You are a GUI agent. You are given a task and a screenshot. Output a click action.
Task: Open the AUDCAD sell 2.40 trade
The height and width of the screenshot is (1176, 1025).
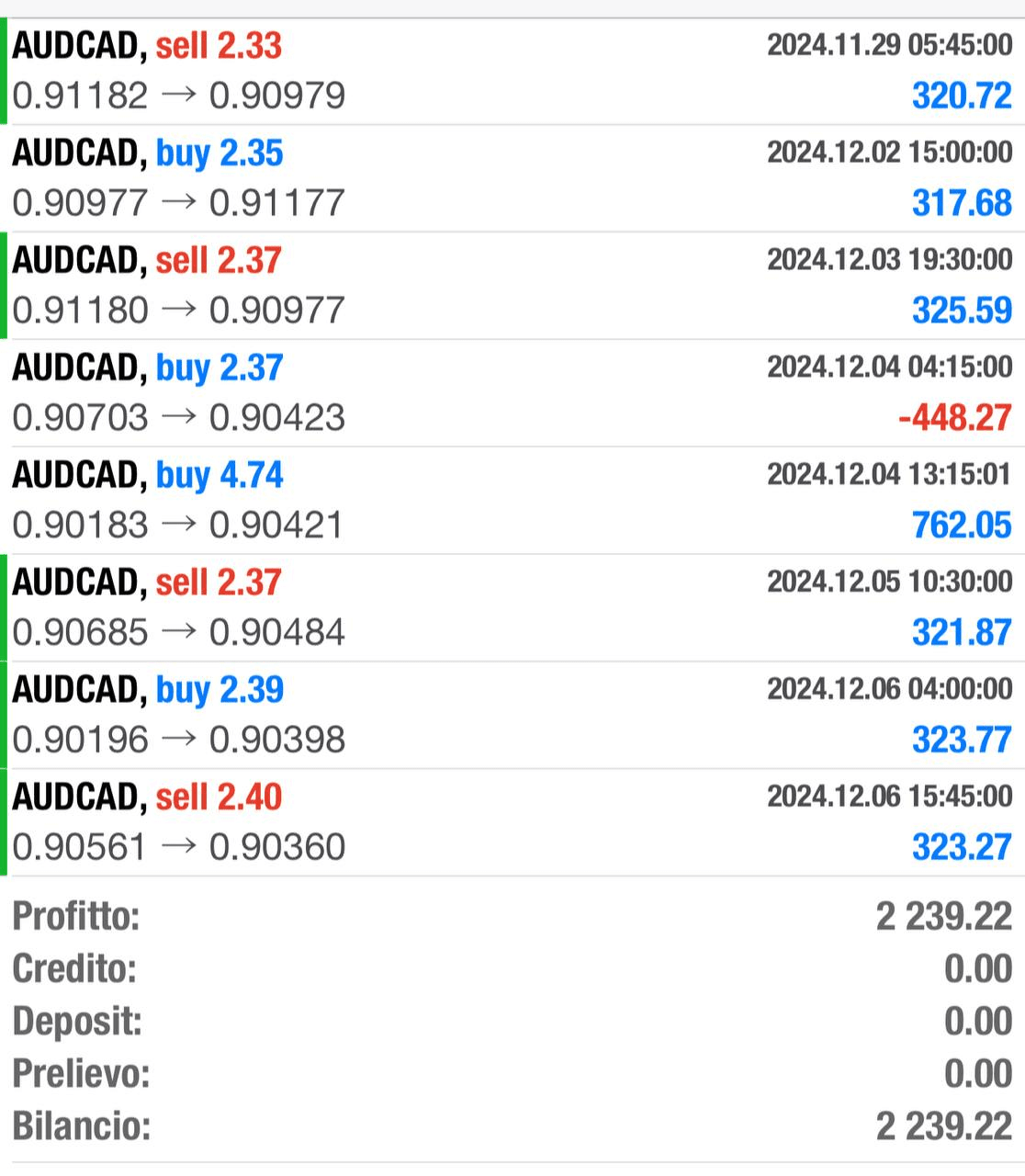click(512, 822)
